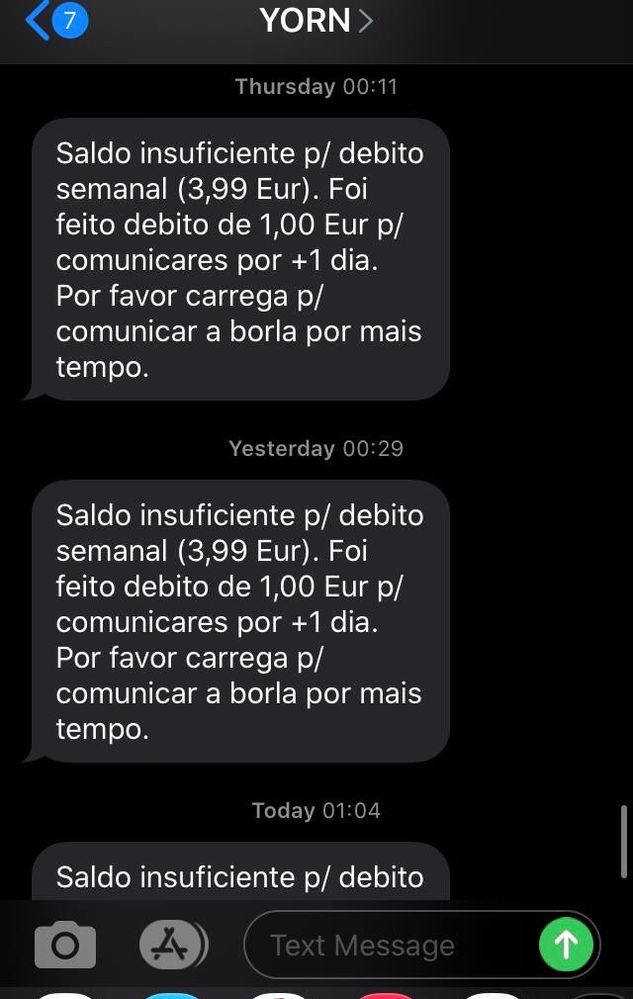Open the App Store apps drawer

(x=172, y=944)
